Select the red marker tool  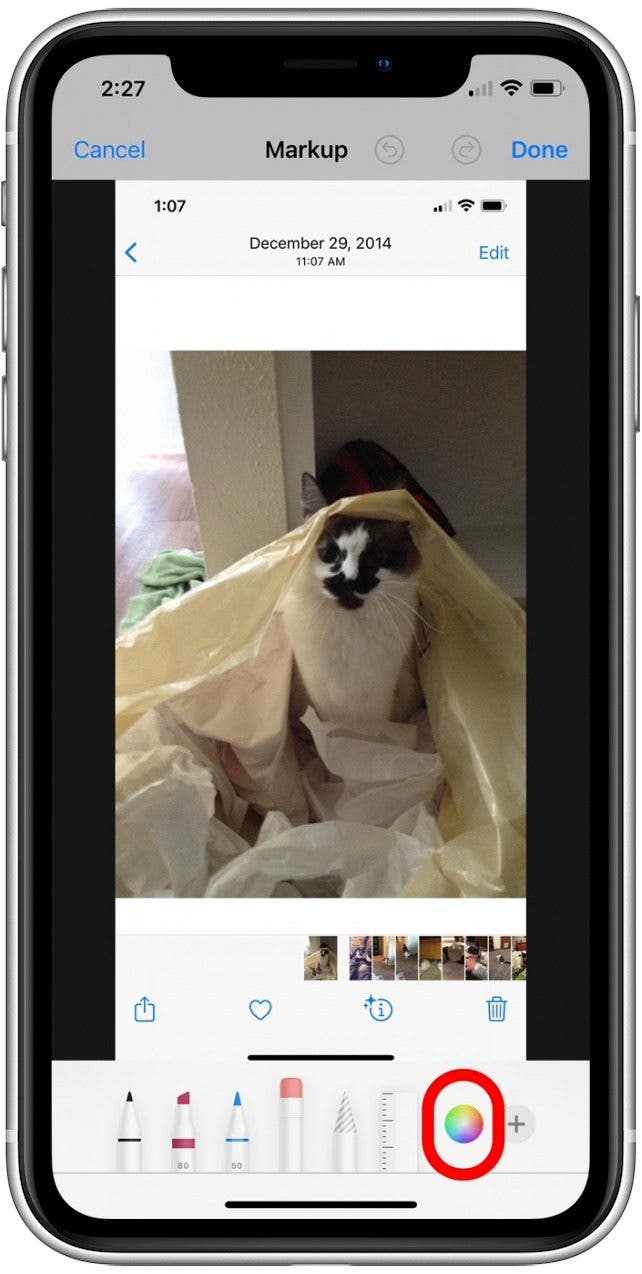183,1132
